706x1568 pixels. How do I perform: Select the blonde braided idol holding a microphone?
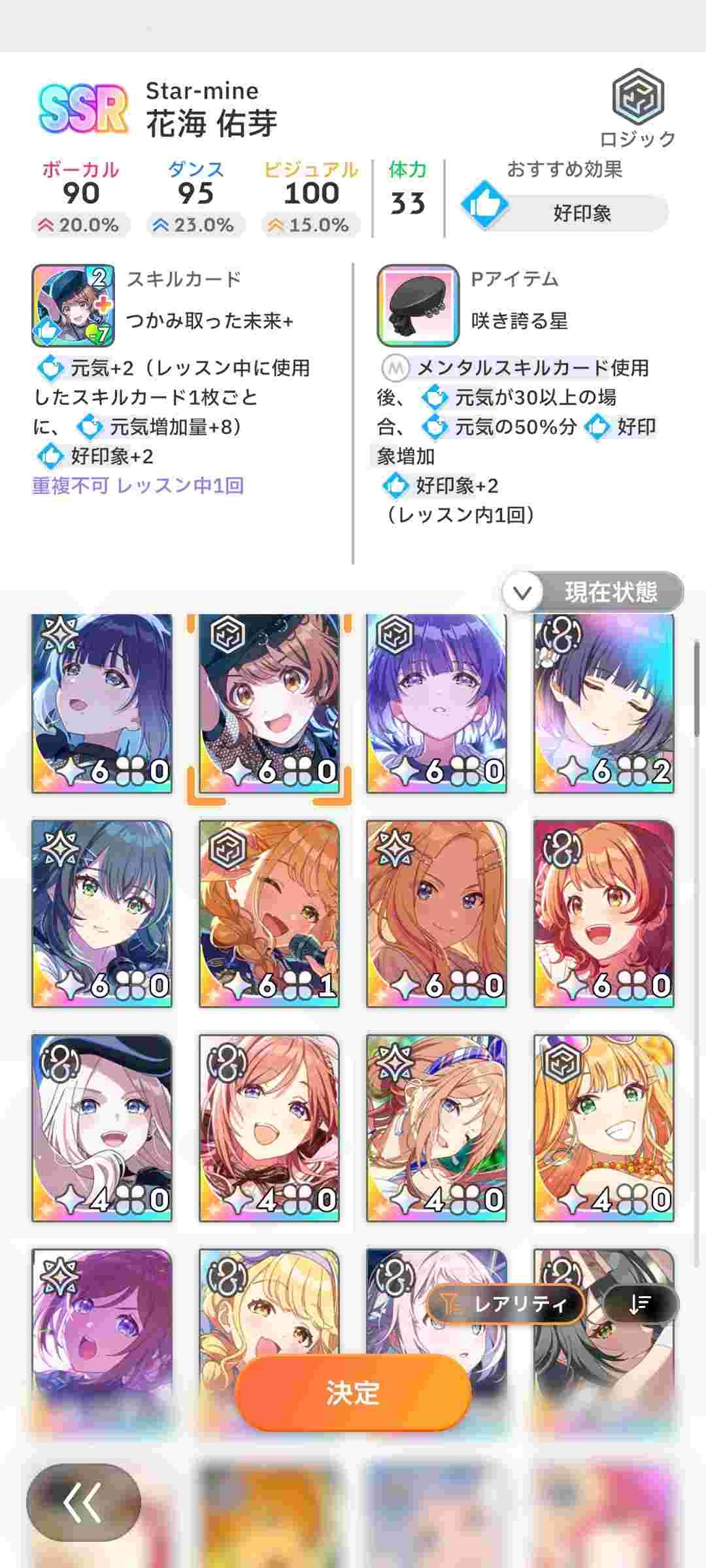pos(269,914)
